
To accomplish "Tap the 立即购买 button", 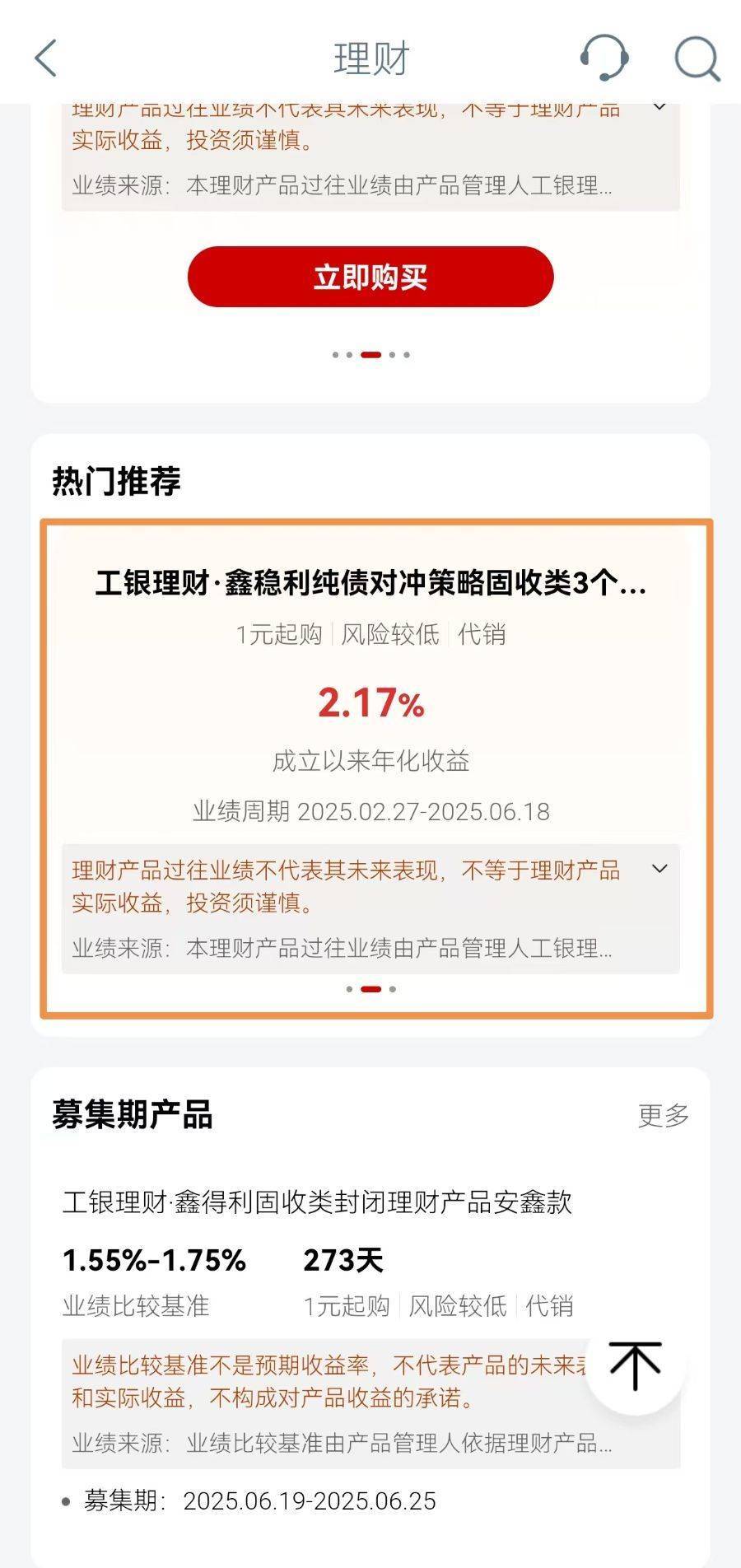I will 370,277.
